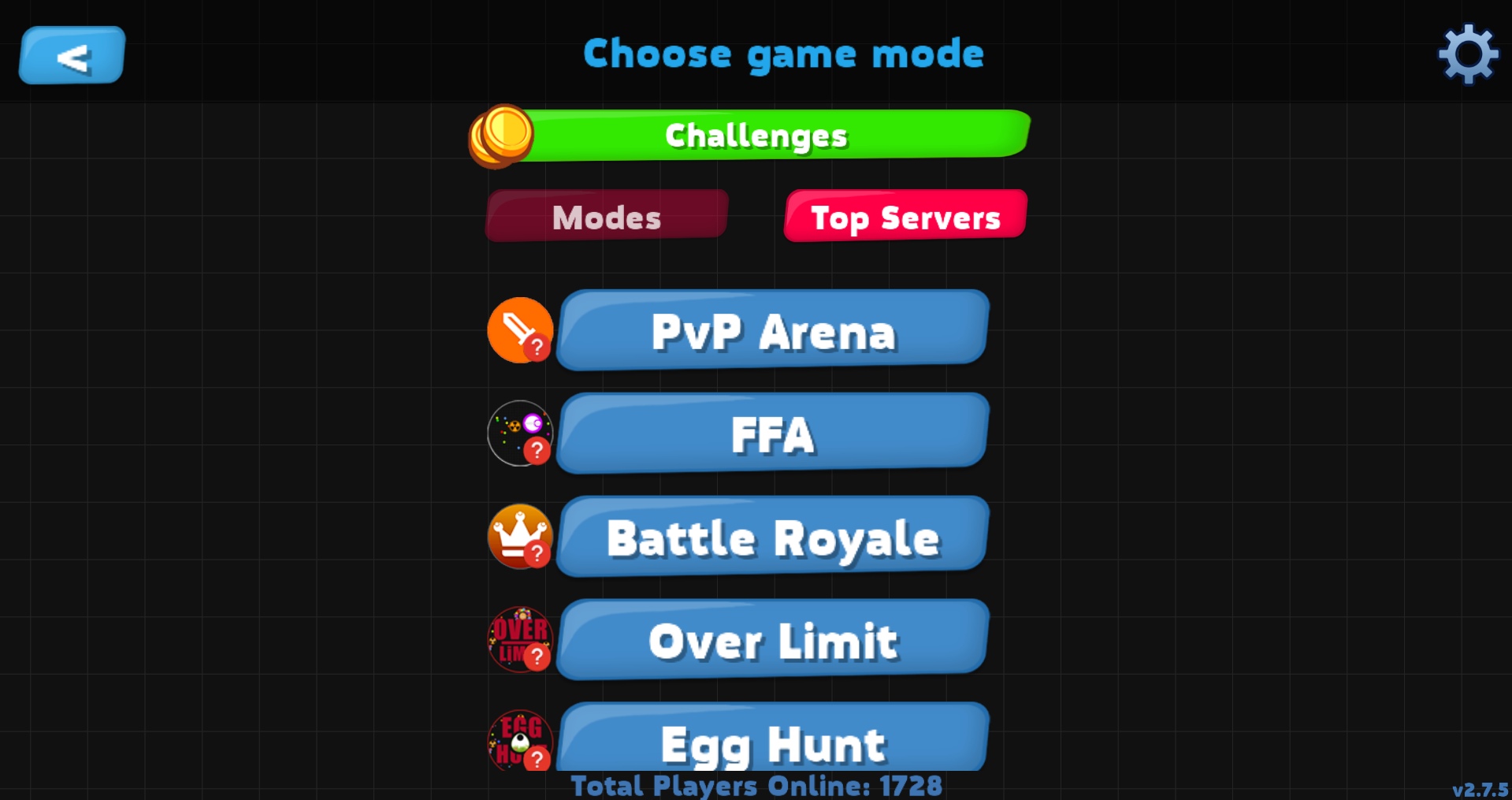Show help info for FFA icon
The image size is (1512, 800).
point(537,450)
